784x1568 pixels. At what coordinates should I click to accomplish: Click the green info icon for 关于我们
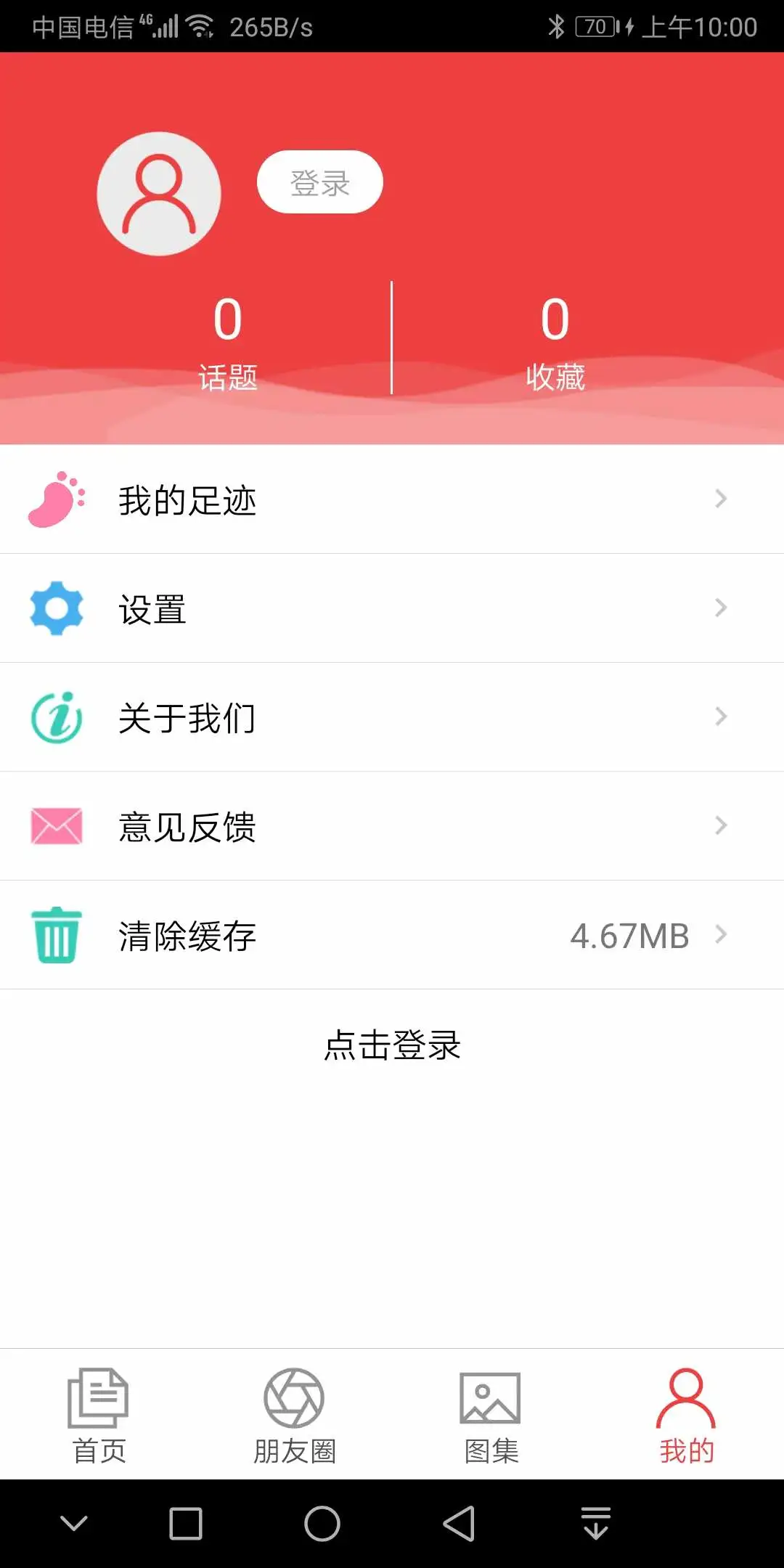pos(58,717)
